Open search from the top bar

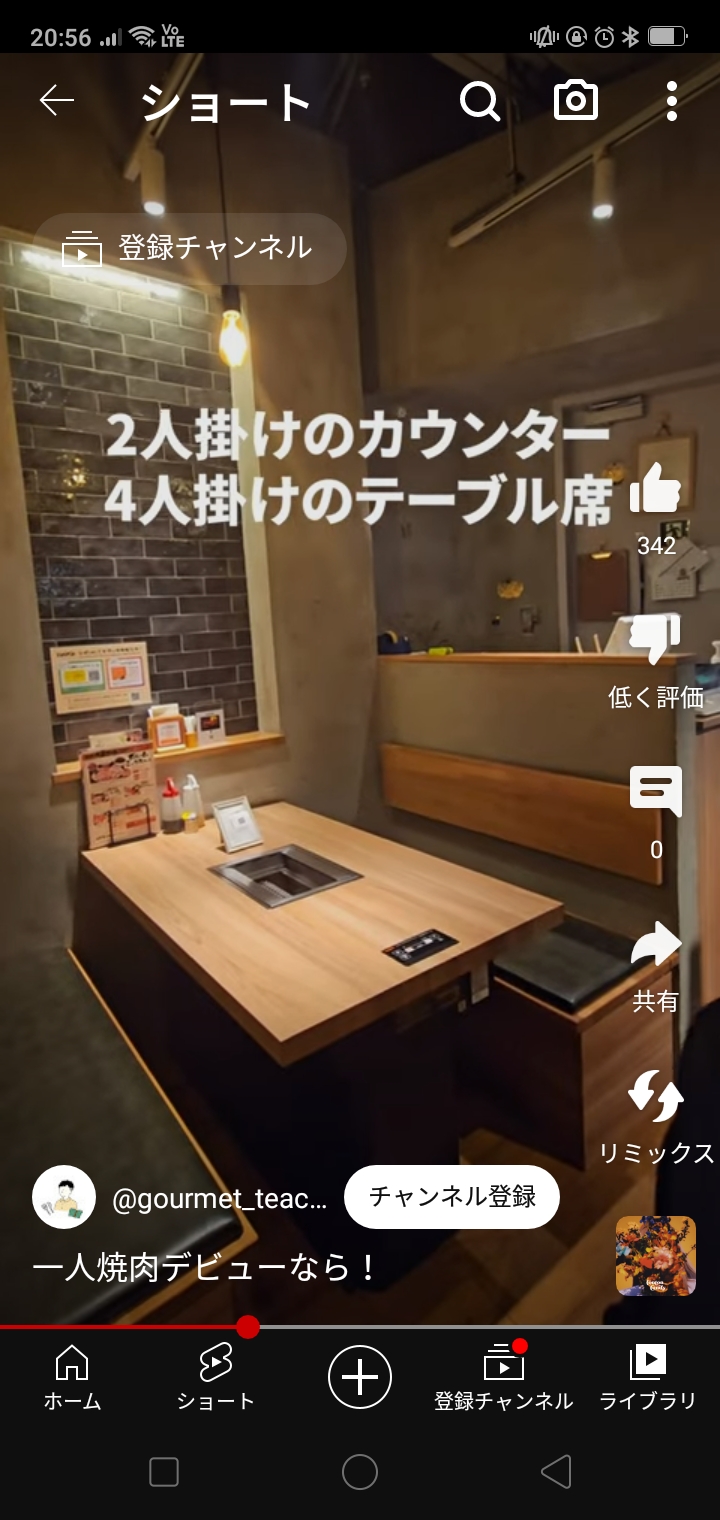tap(480, 101)
